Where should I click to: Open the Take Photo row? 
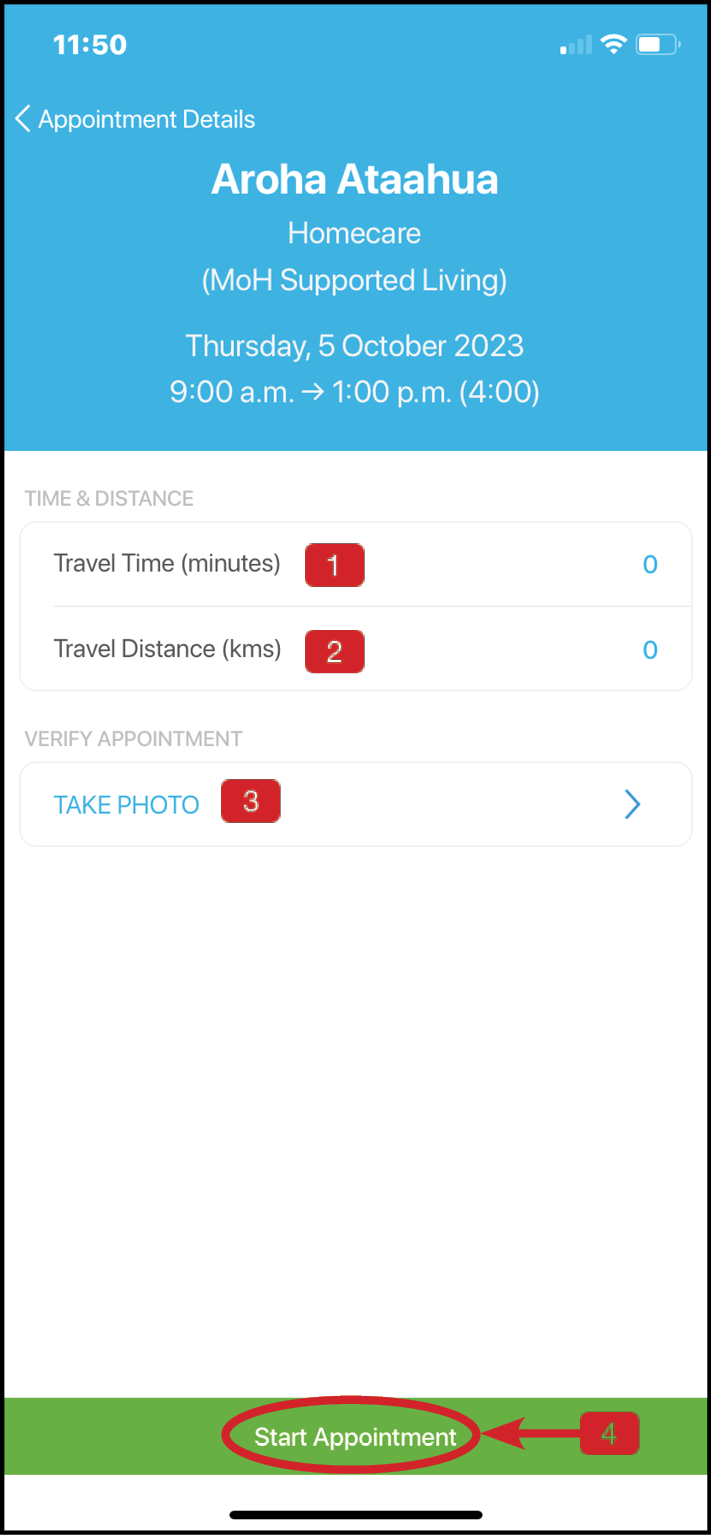[x=356, y=804]
